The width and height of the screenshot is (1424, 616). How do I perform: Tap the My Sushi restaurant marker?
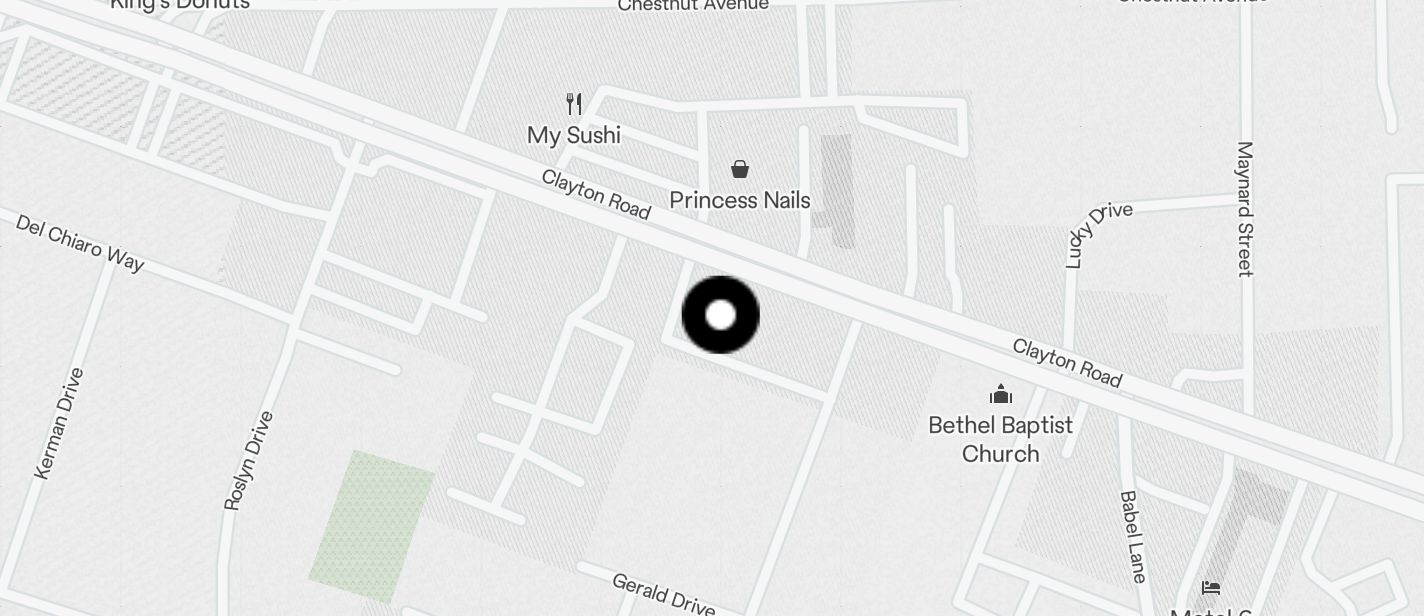[574, 104]
